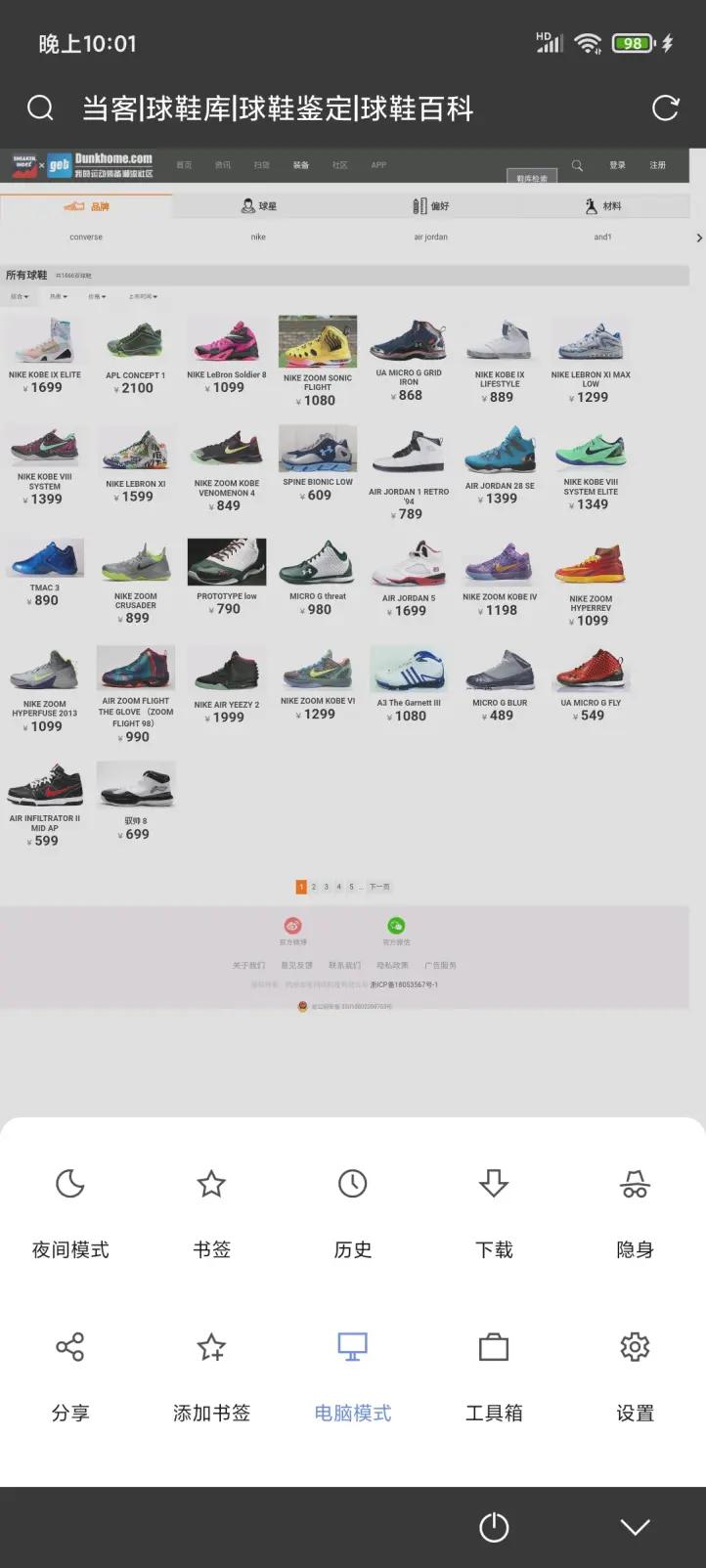Open the site search magnifier icon
The image size is (706, 1568).
(576, 165)
